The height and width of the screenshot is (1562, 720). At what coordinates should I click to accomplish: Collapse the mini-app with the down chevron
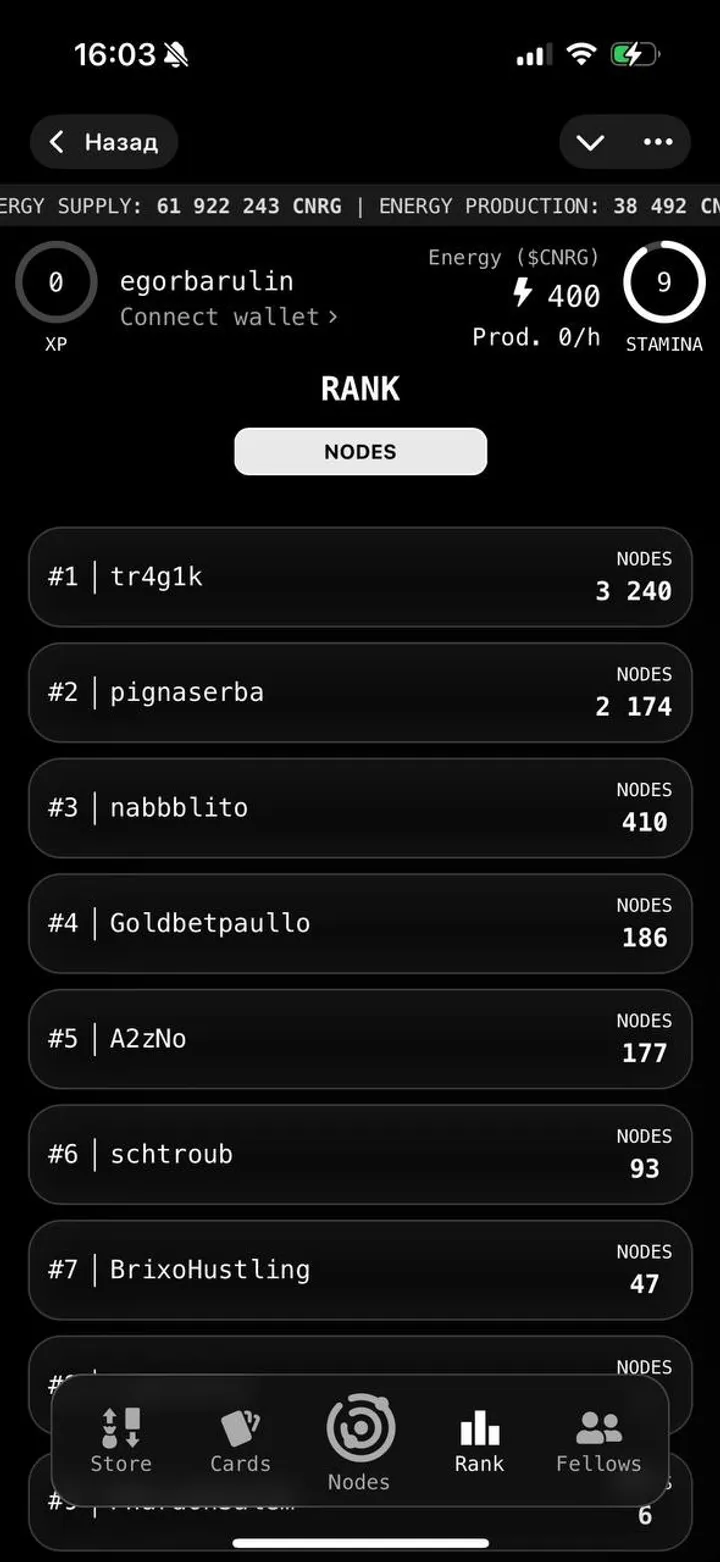588,142
